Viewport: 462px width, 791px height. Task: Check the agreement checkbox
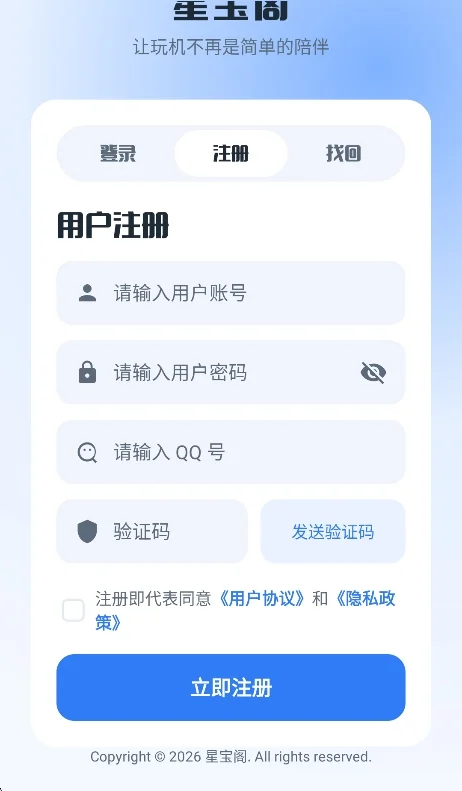click(x=73, y=610)
